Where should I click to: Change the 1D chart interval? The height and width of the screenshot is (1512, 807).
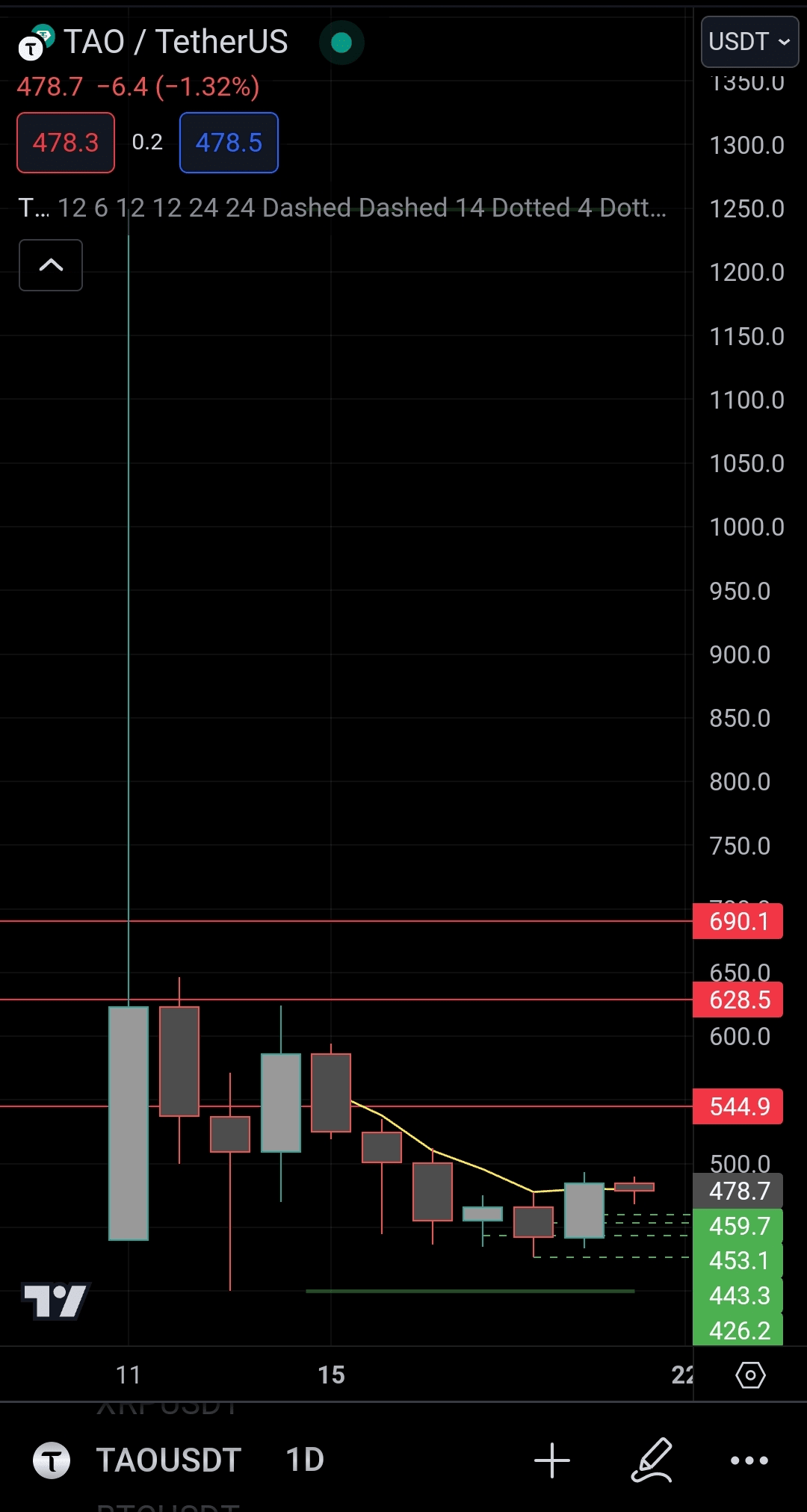[x=305, y=1460]
